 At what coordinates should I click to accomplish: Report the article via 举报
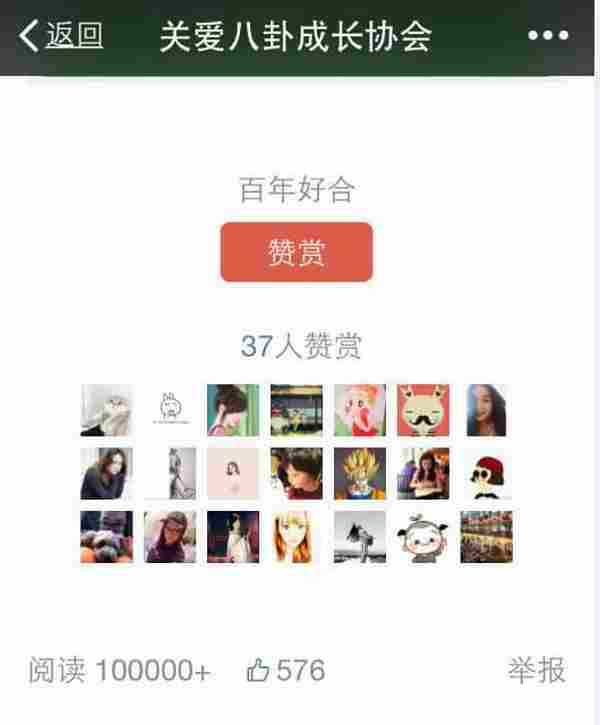pos(536,670)
